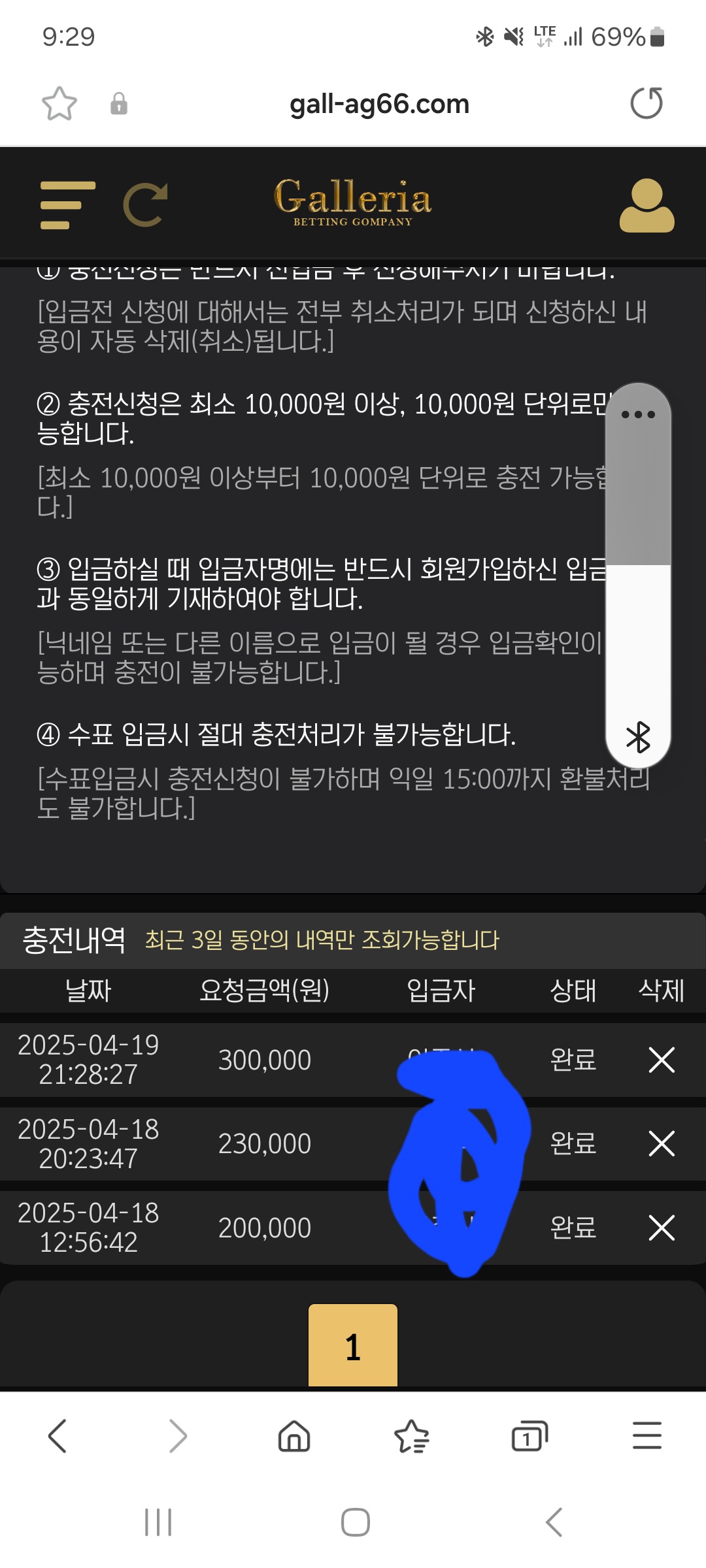This screenshot has height=1568, width=706.
Task: Open the browser tools menu
Action: [647, 1436]
